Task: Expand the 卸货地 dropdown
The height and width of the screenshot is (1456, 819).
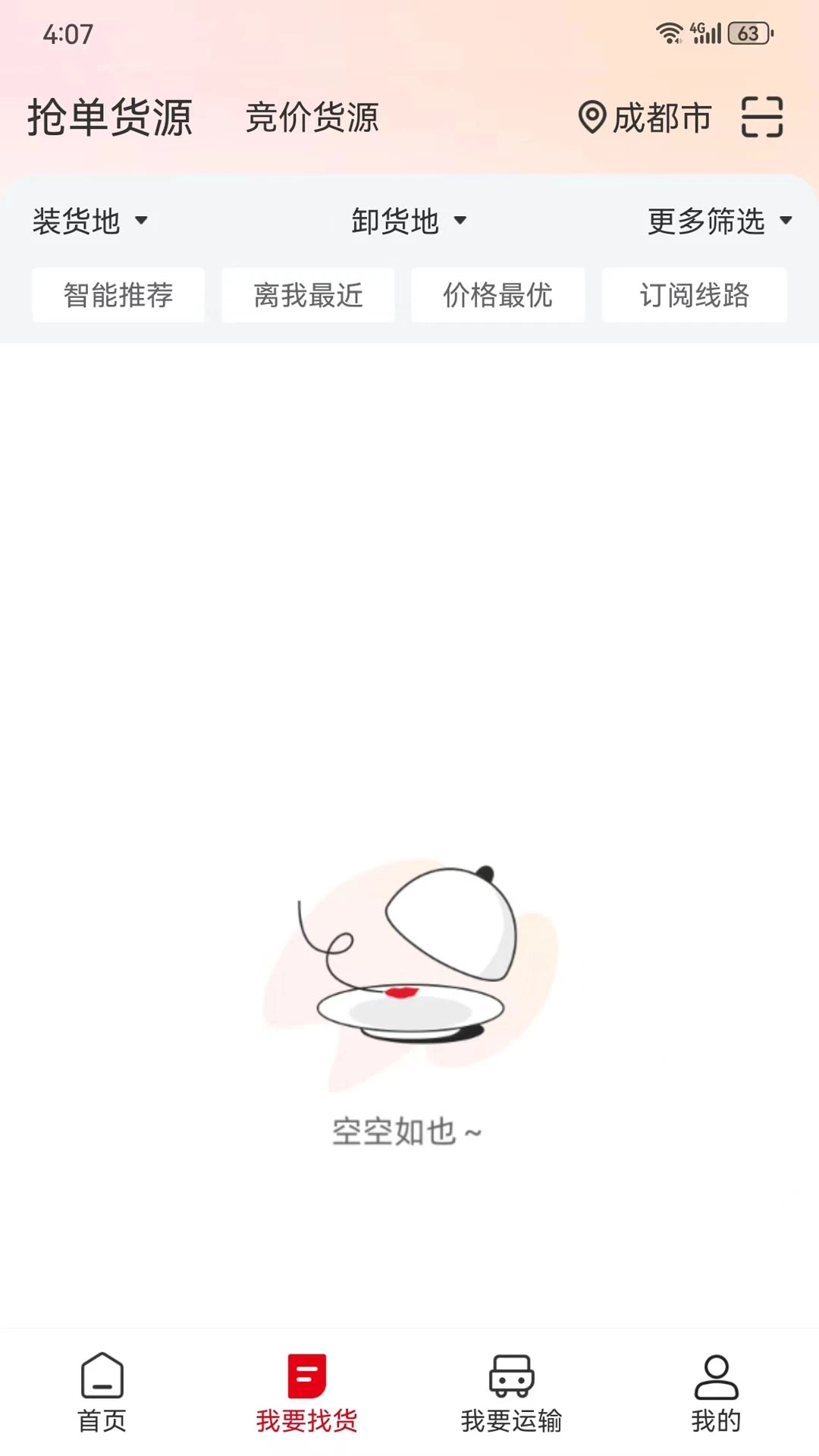Action: tap(409, 221)
